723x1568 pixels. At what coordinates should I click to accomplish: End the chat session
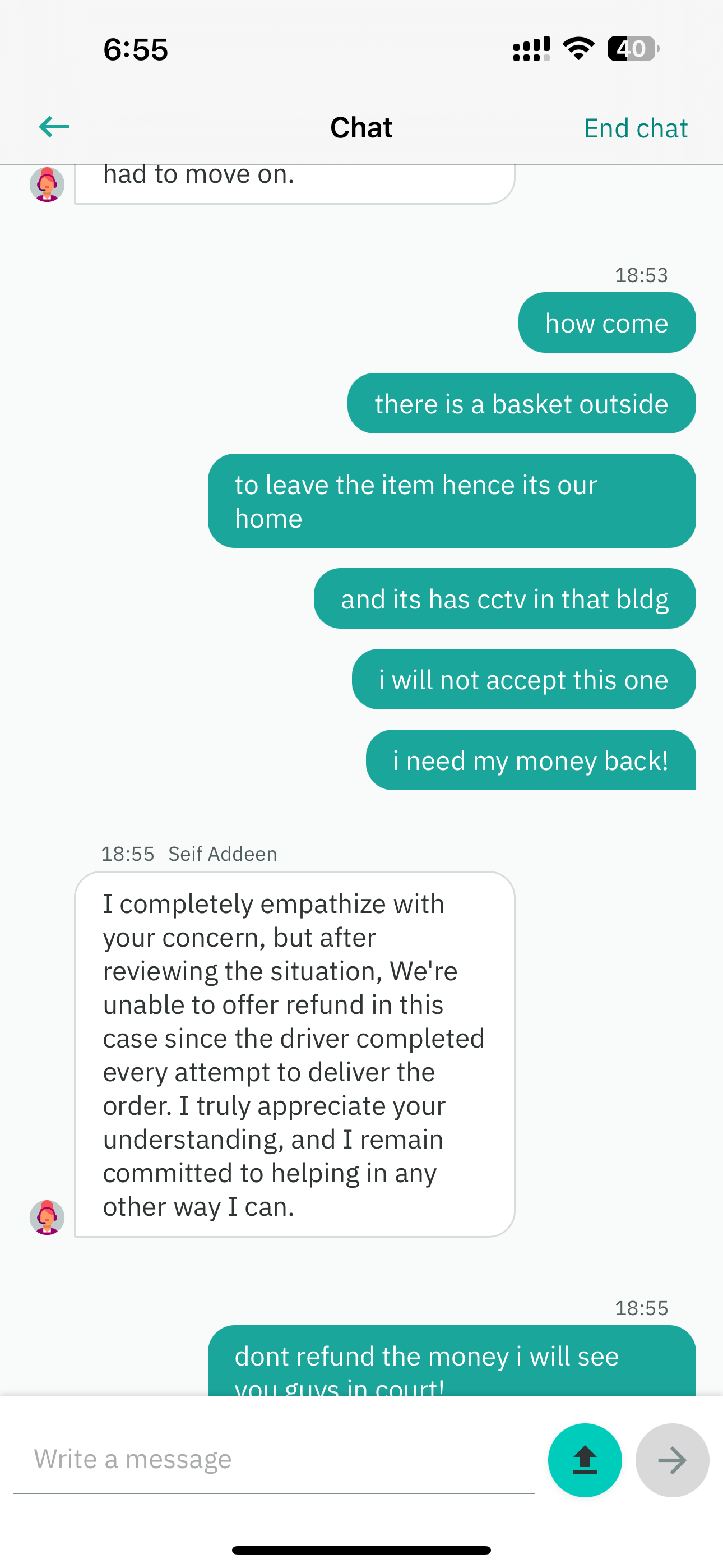636,128
